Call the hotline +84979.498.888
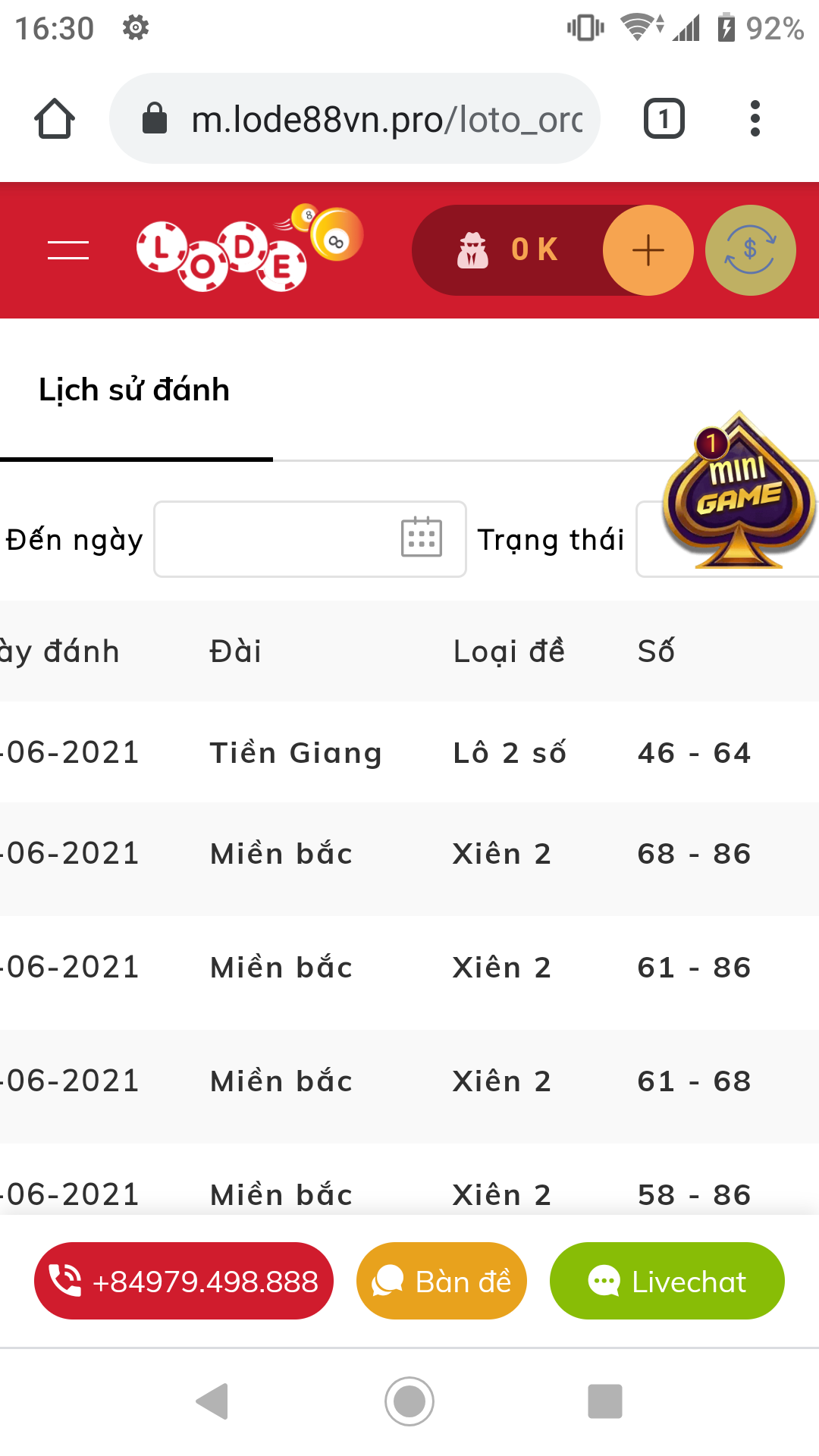This screenshot has height=1456, width=819. tap(184, 1281)
